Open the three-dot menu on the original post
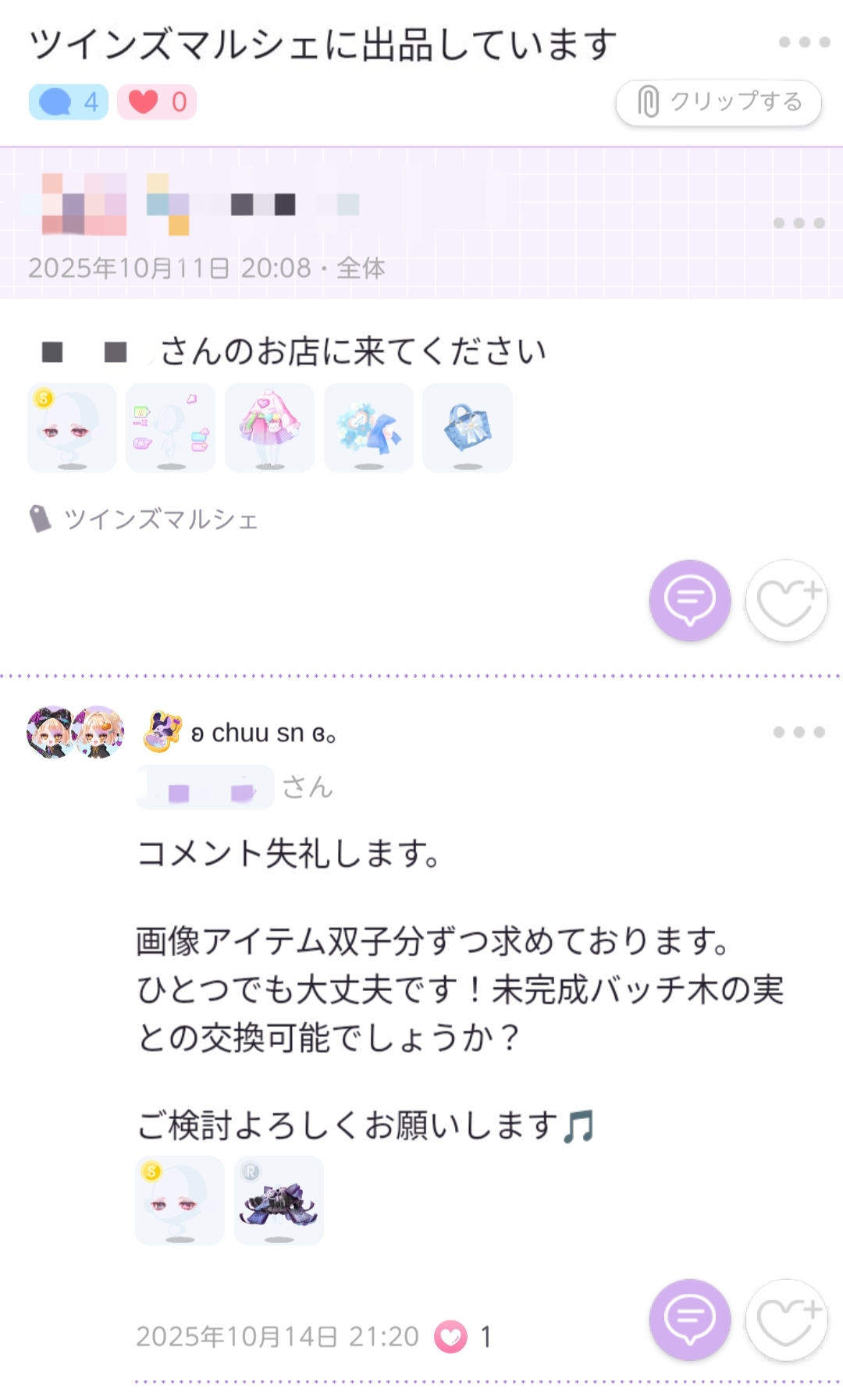Viewport: 843px width, 1400px height. (x=799, y=223)
